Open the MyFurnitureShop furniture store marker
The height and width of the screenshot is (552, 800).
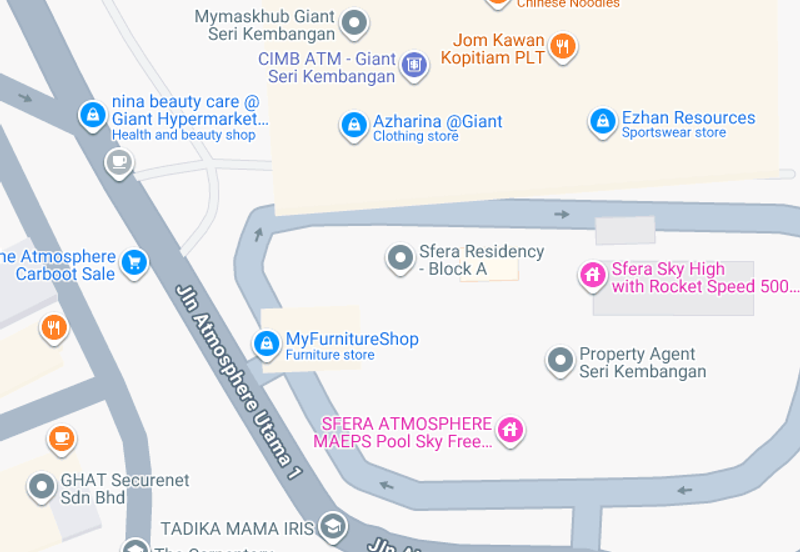(266, 344)
